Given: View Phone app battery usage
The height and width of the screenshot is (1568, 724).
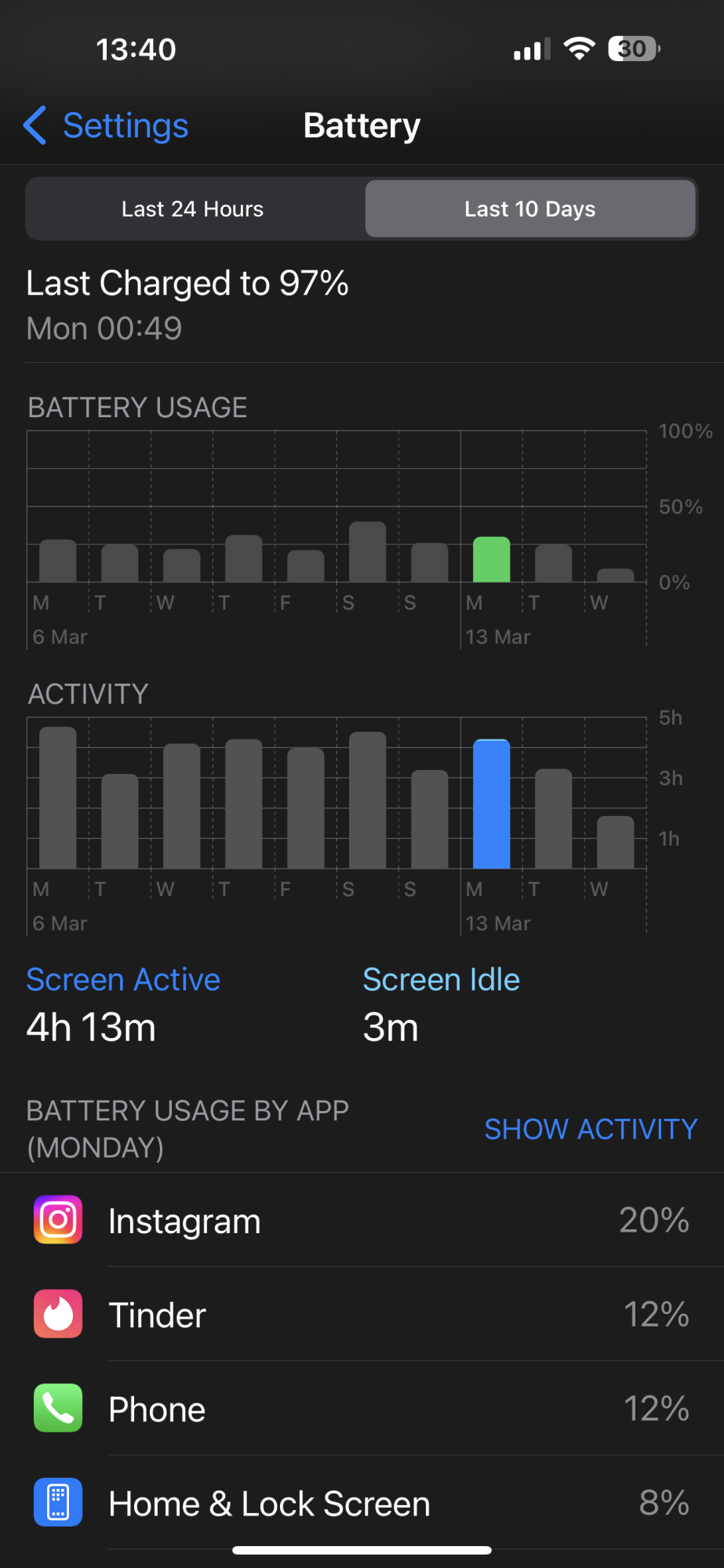Looking at the screenshot, I should 362,1409.
